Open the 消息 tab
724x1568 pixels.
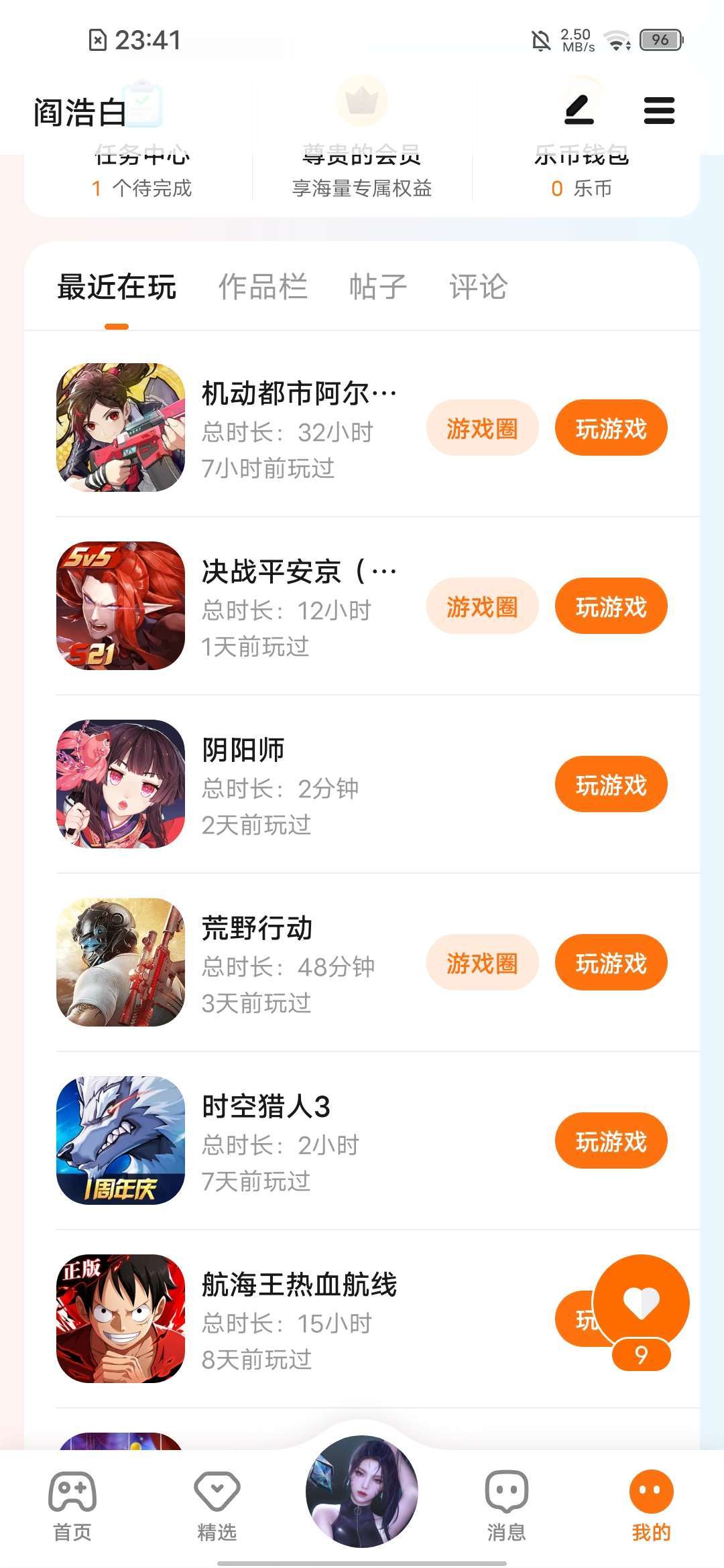click(506, 1504)
